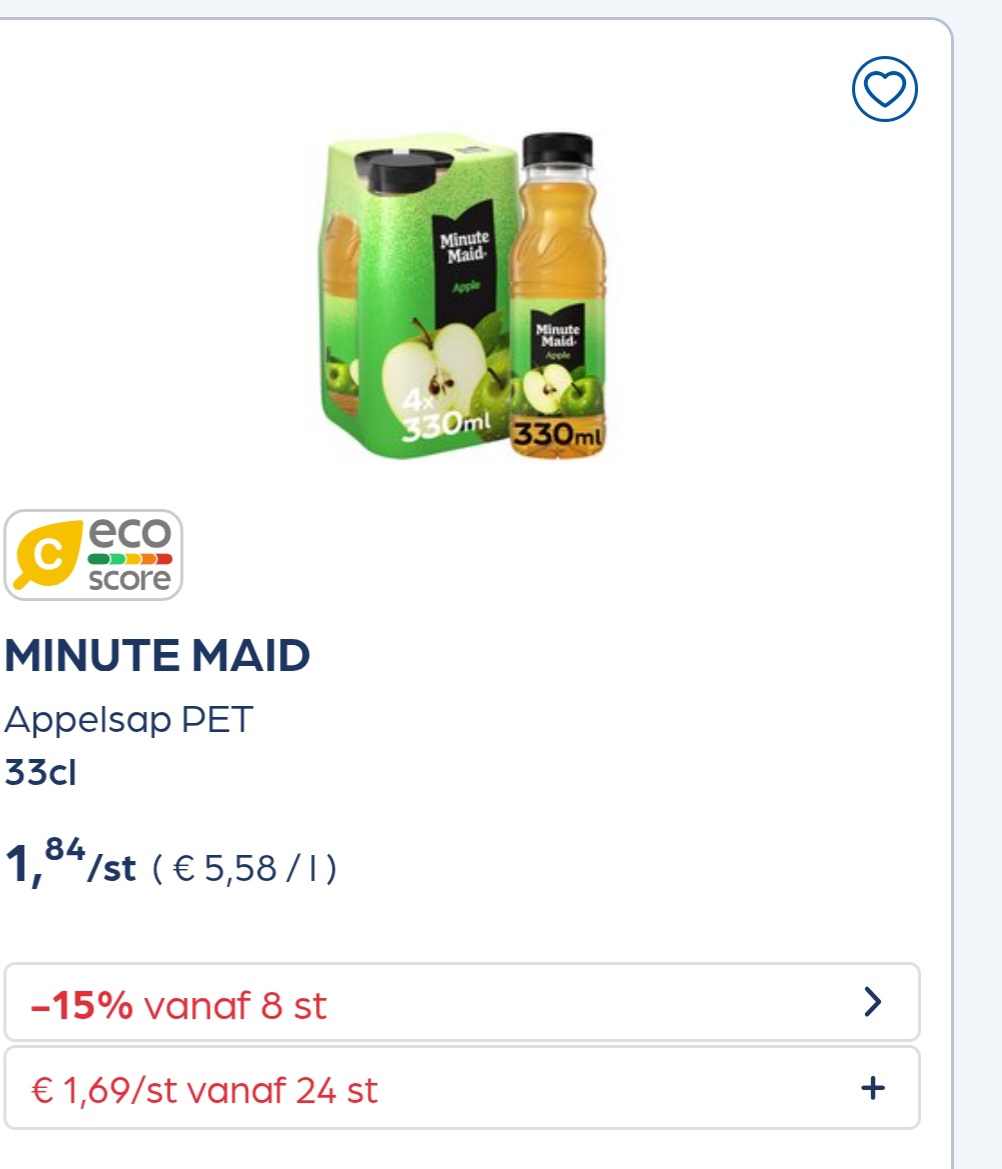The width and height of the screenshot is (1002, 1169).
Task: Open the MINUTE MAID product page
Action: coord(158,655)
